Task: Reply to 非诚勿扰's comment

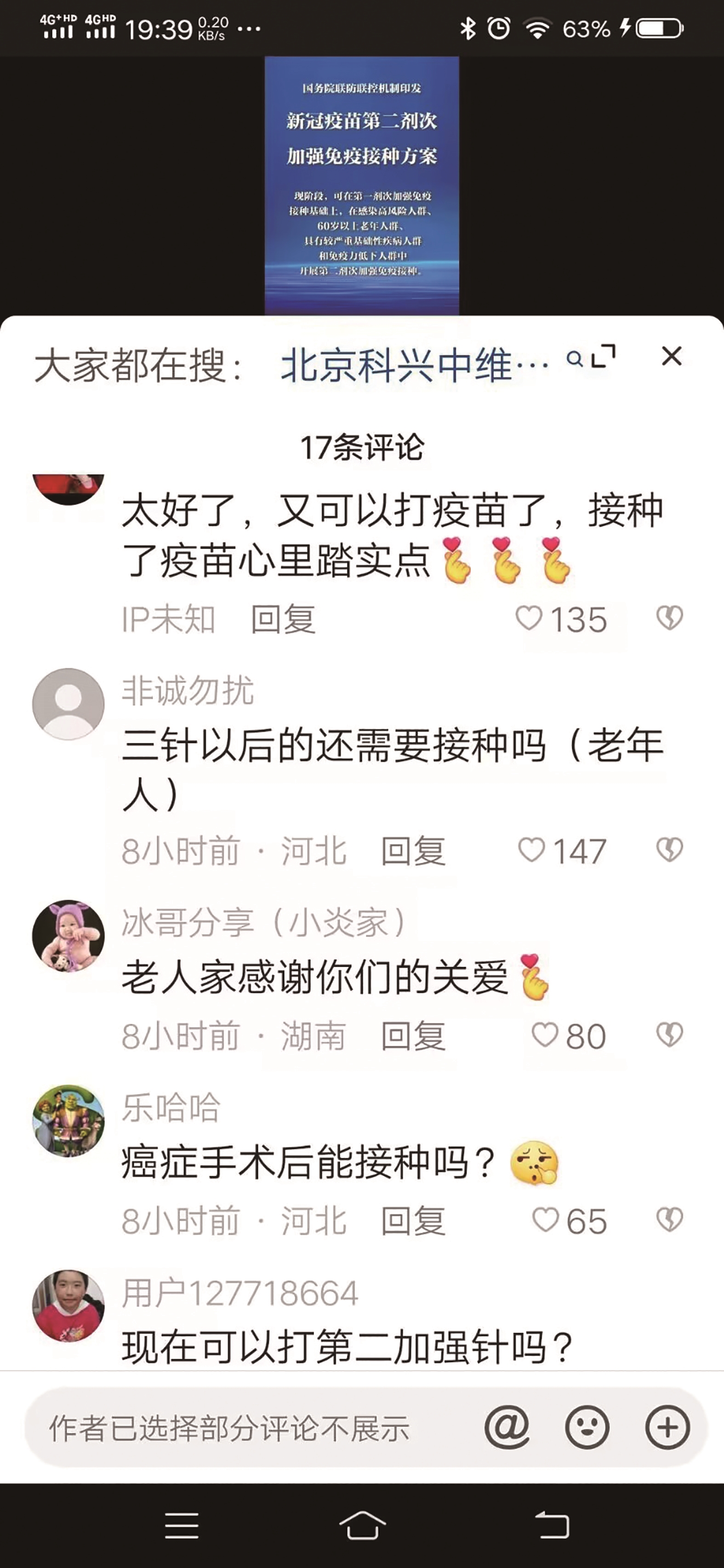Action: [413, 851]
